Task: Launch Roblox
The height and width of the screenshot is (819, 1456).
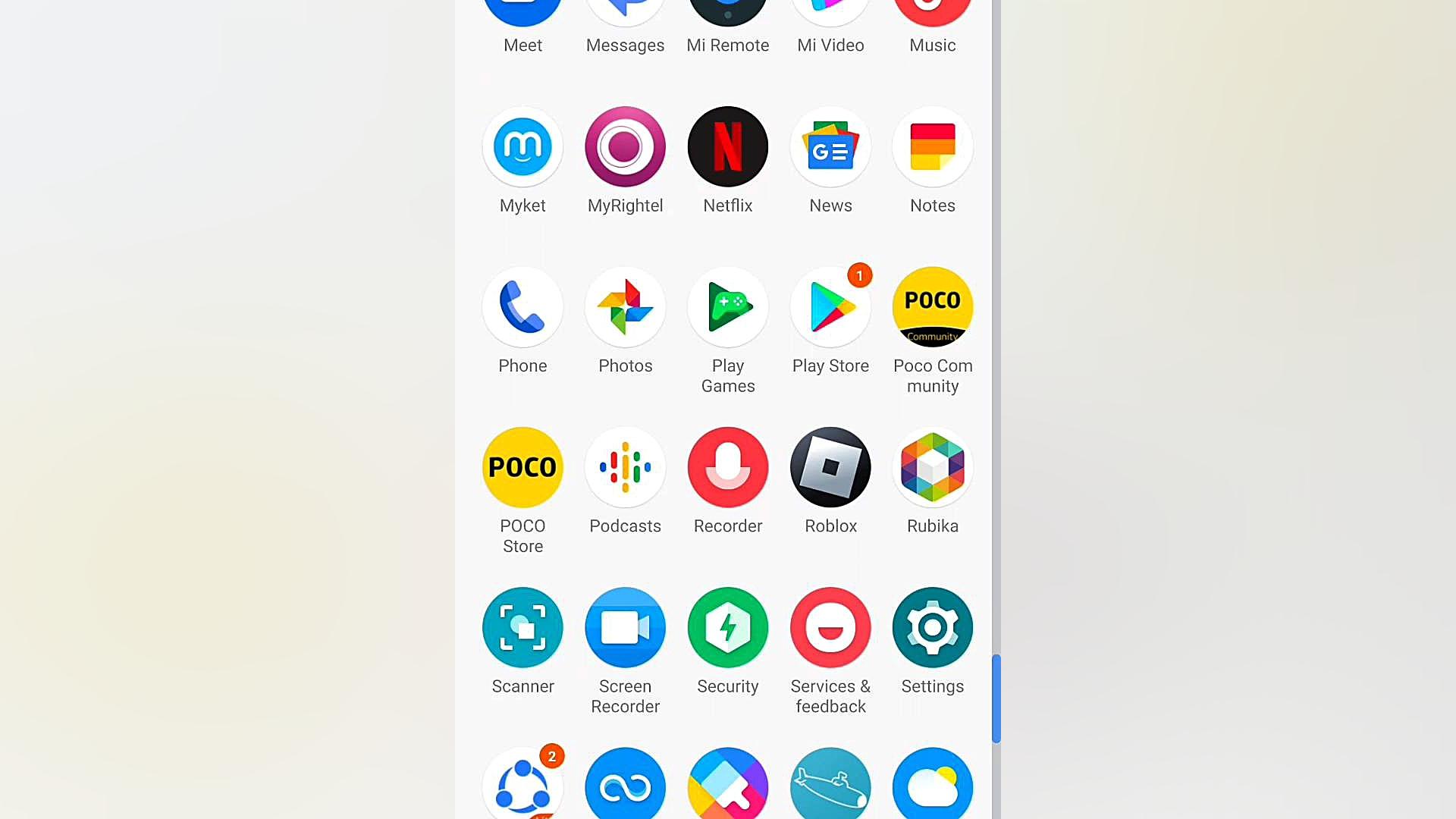Action: point(830,467)
